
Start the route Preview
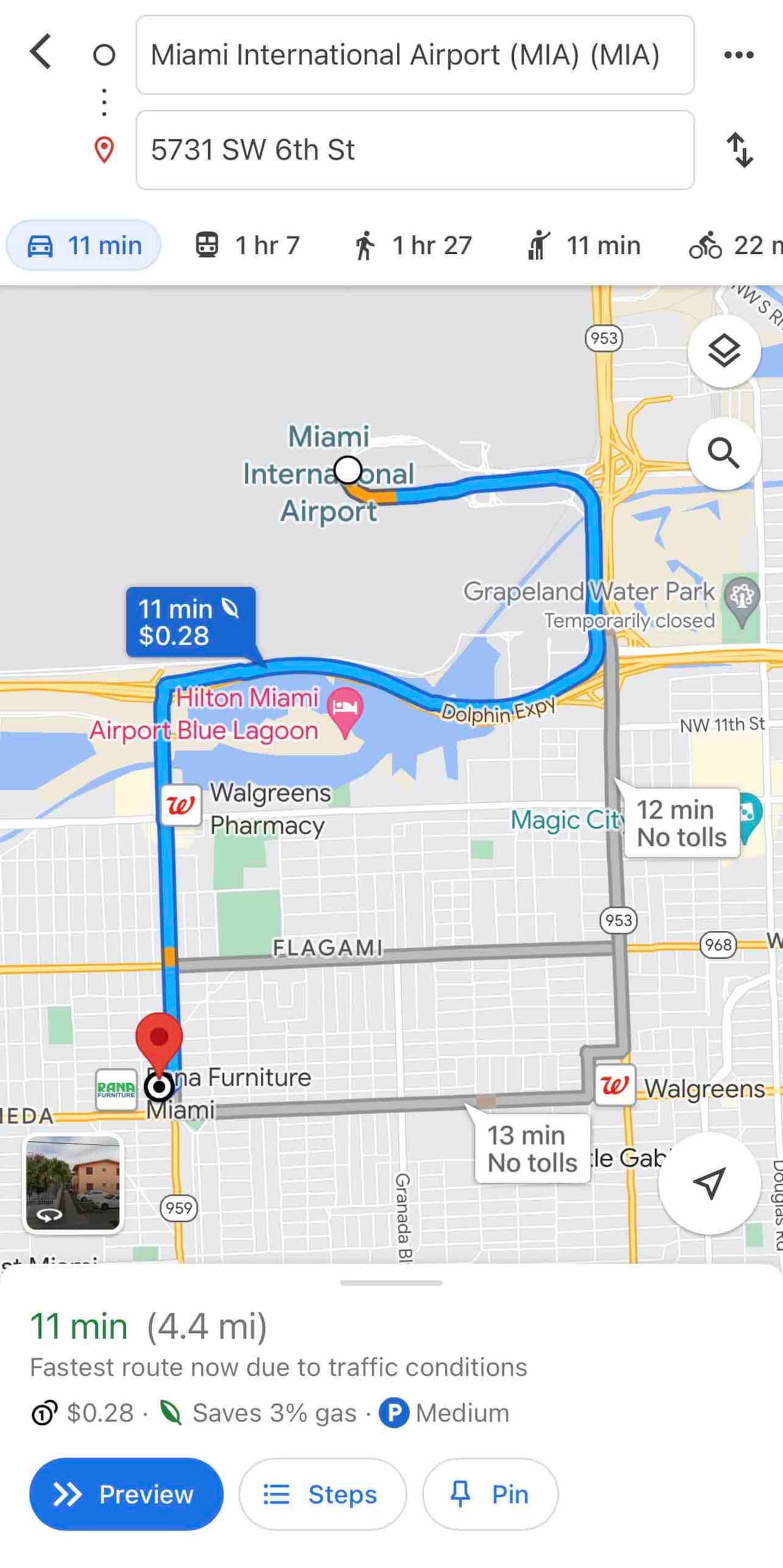[126, 1494]
